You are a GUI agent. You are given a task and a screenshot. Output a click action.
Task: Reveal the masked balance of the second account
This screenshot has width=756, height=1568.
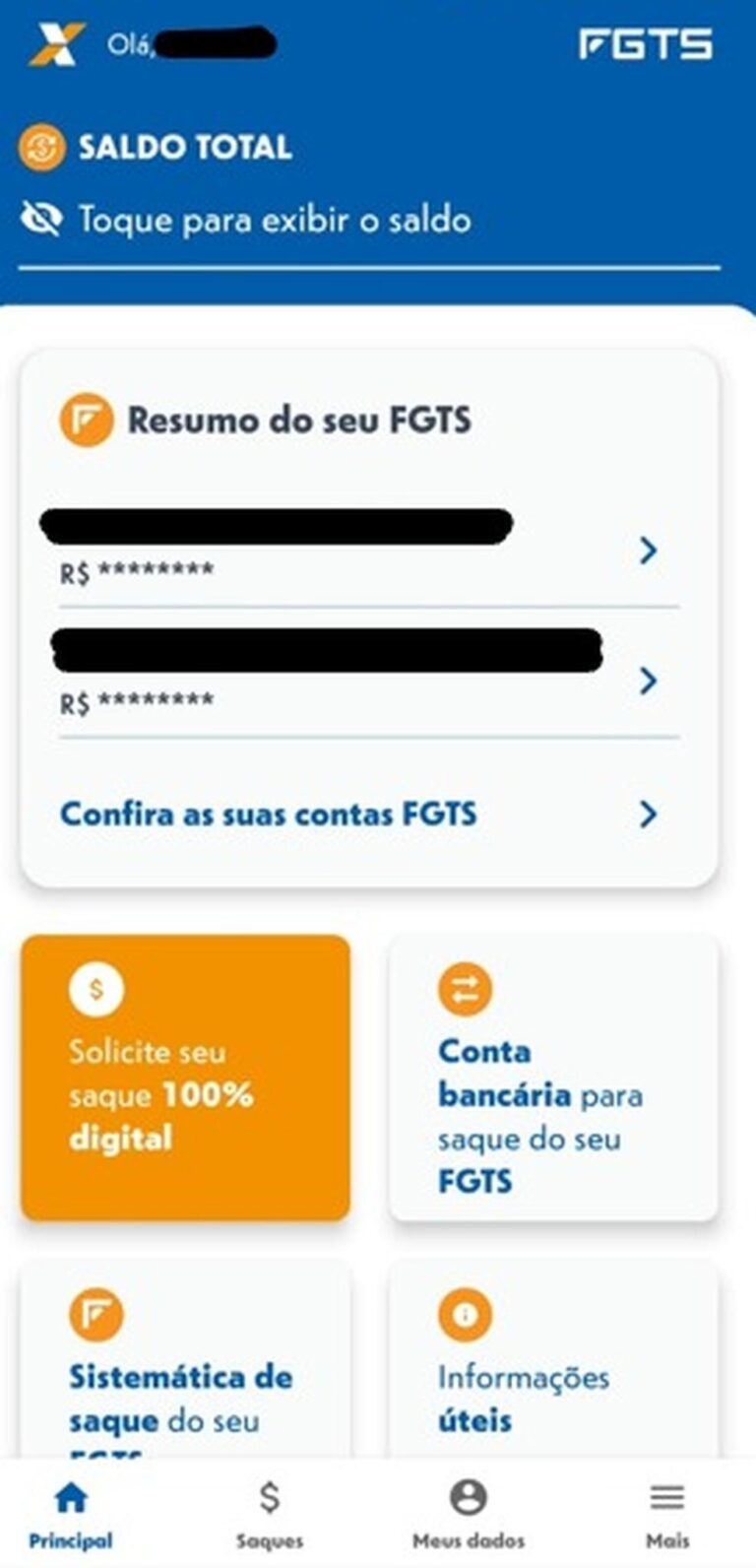click(x=138, y=700)
